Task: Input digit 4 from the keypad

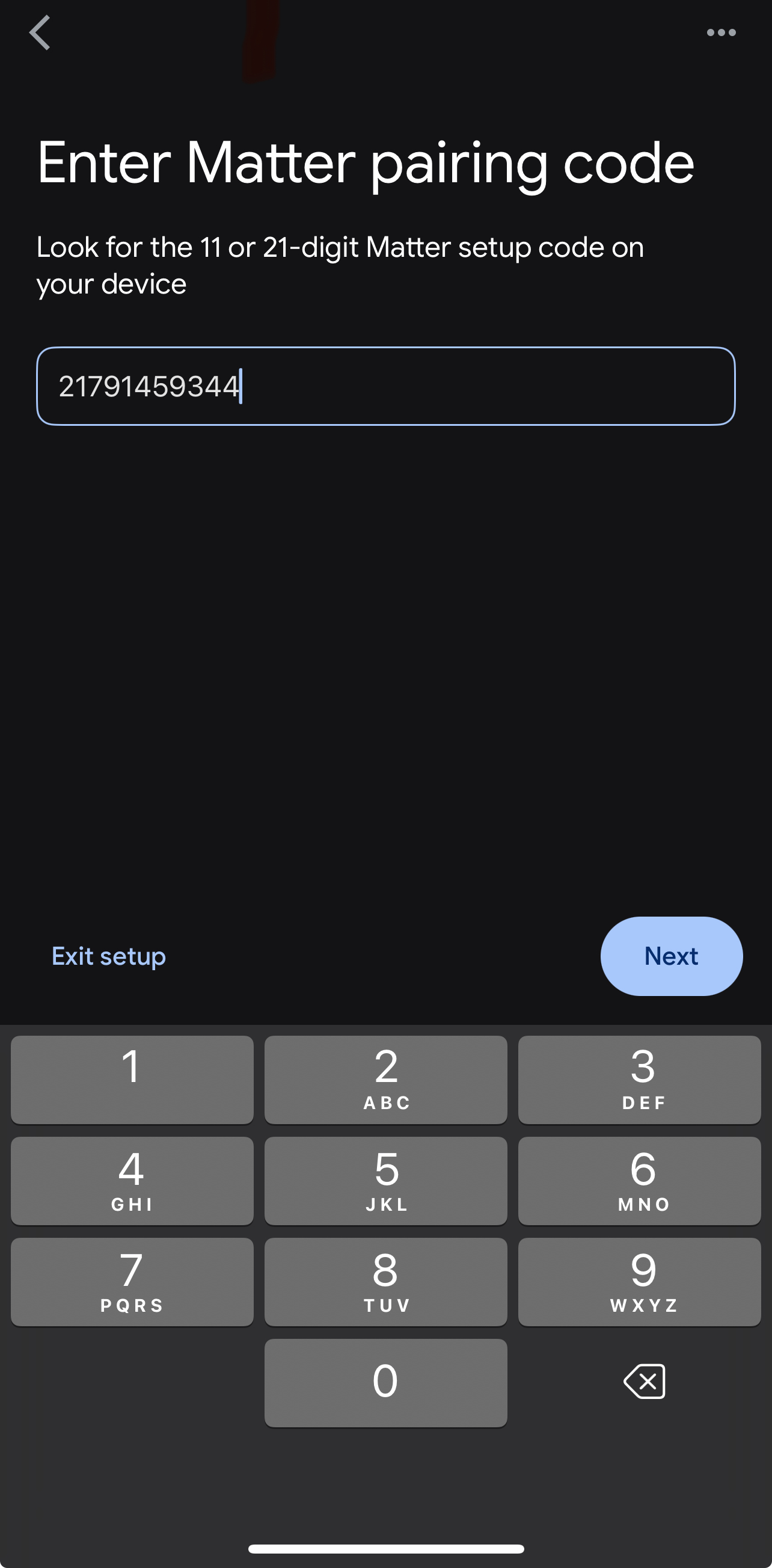Action: [x=132, y=1180]
